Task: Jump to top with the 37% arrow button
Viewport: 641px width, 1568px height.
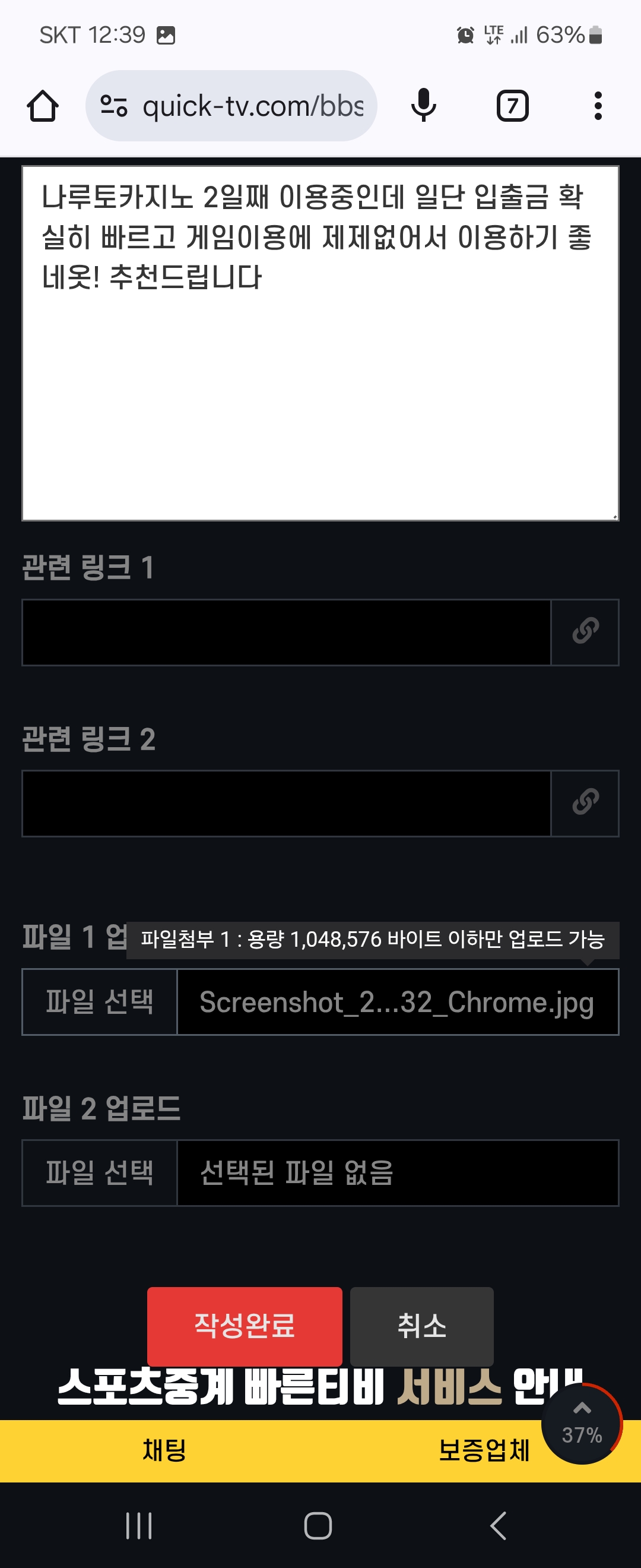Action: point(582,1423)
